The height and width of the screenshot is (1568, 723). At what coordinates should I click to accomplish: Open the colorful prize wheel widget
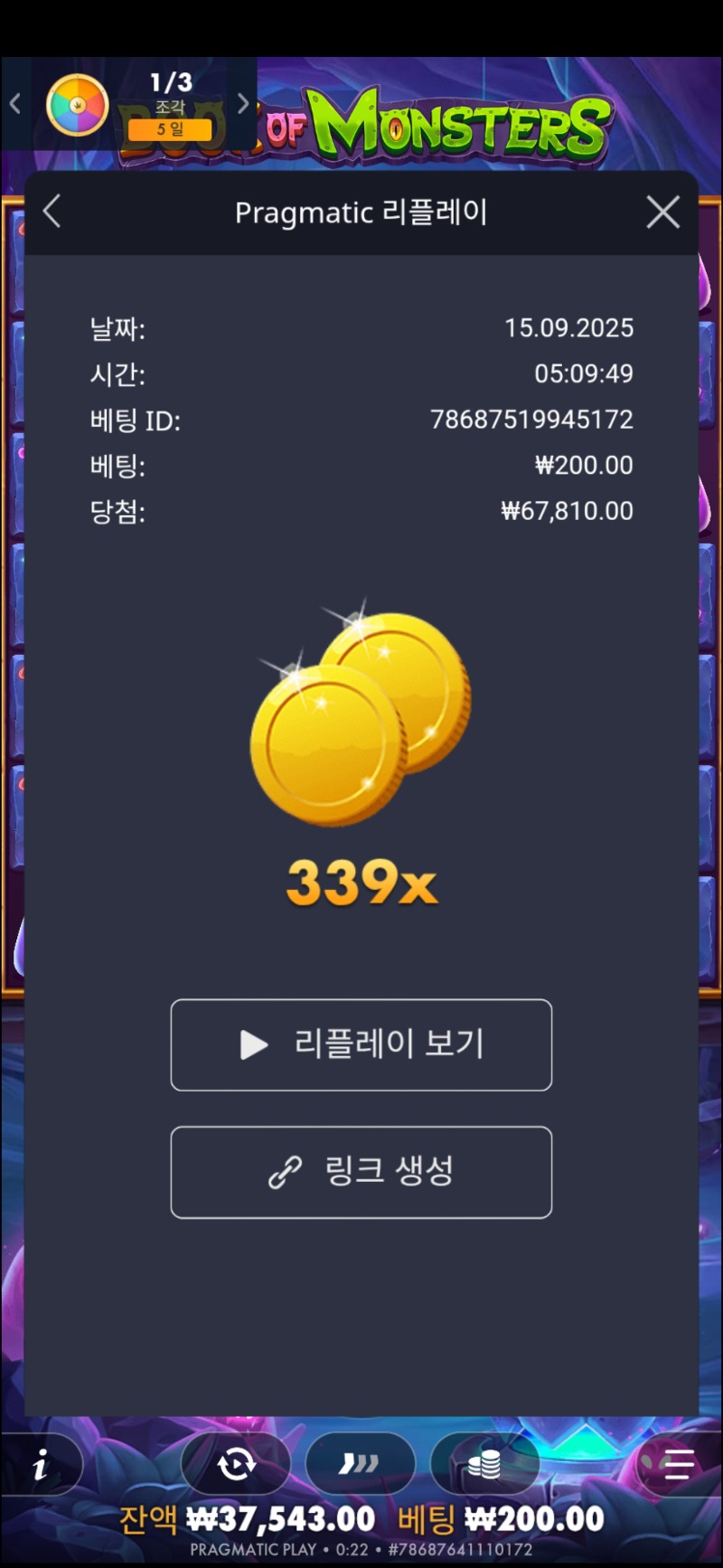77,105
